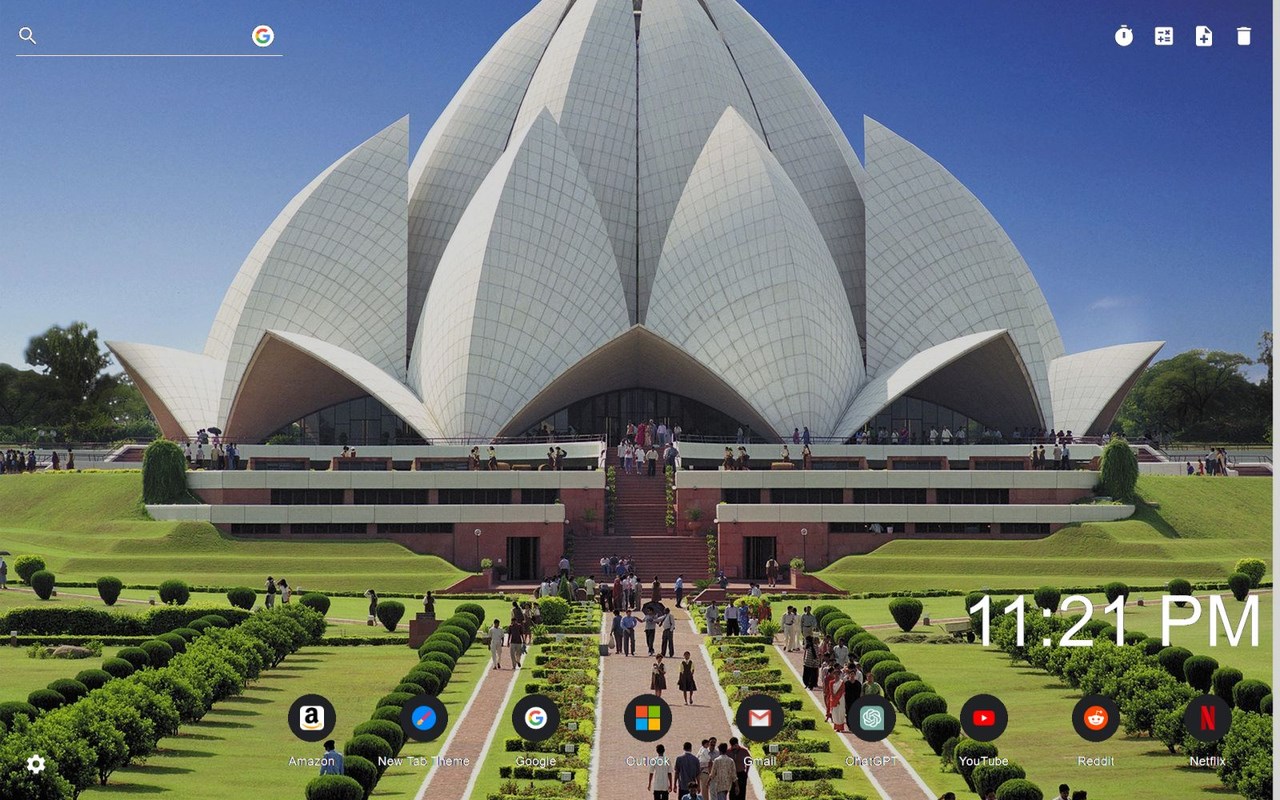
Task: Open the New Tab Theme shortcut
Action: (424, 718)
